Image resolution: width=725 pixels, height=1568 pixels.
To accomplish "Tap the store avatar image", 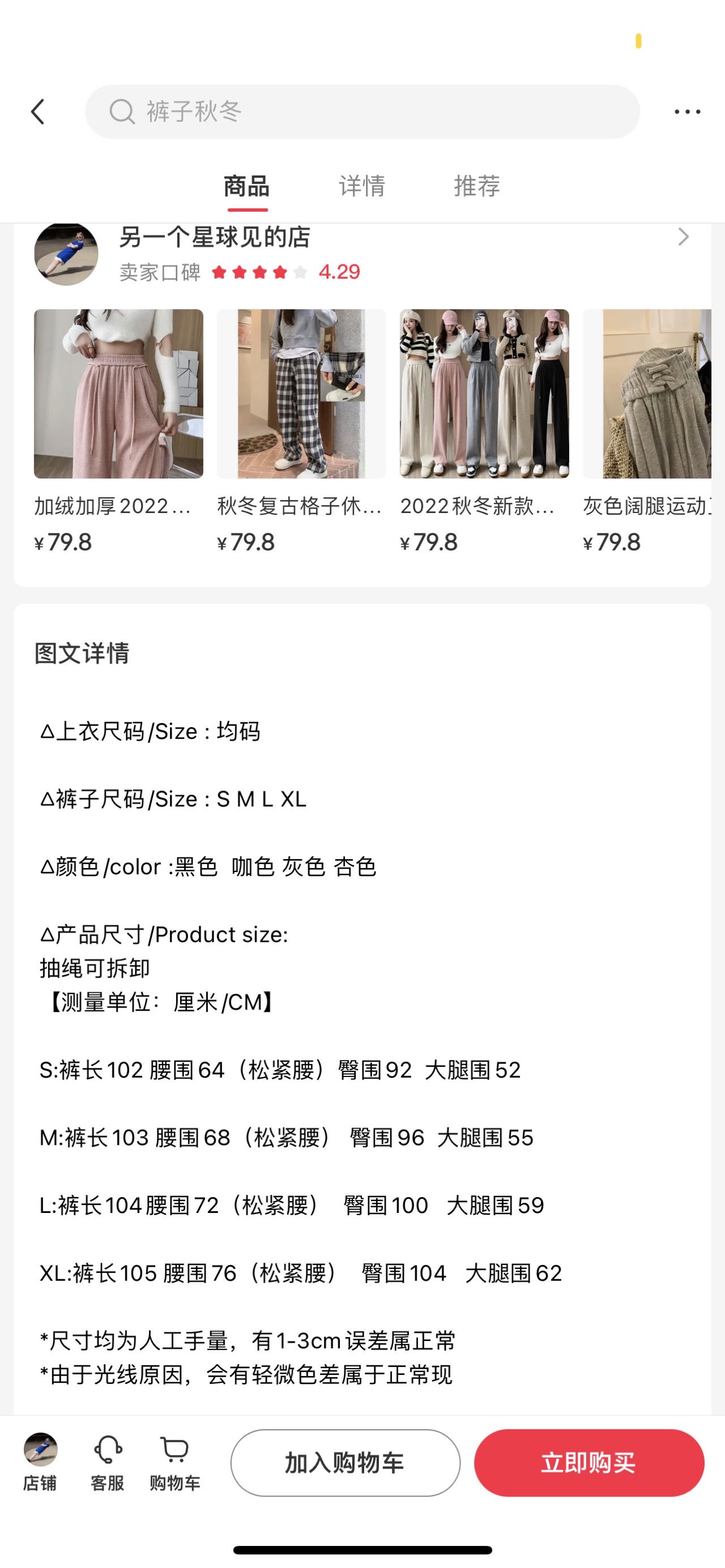I will (x=66, y=254).
